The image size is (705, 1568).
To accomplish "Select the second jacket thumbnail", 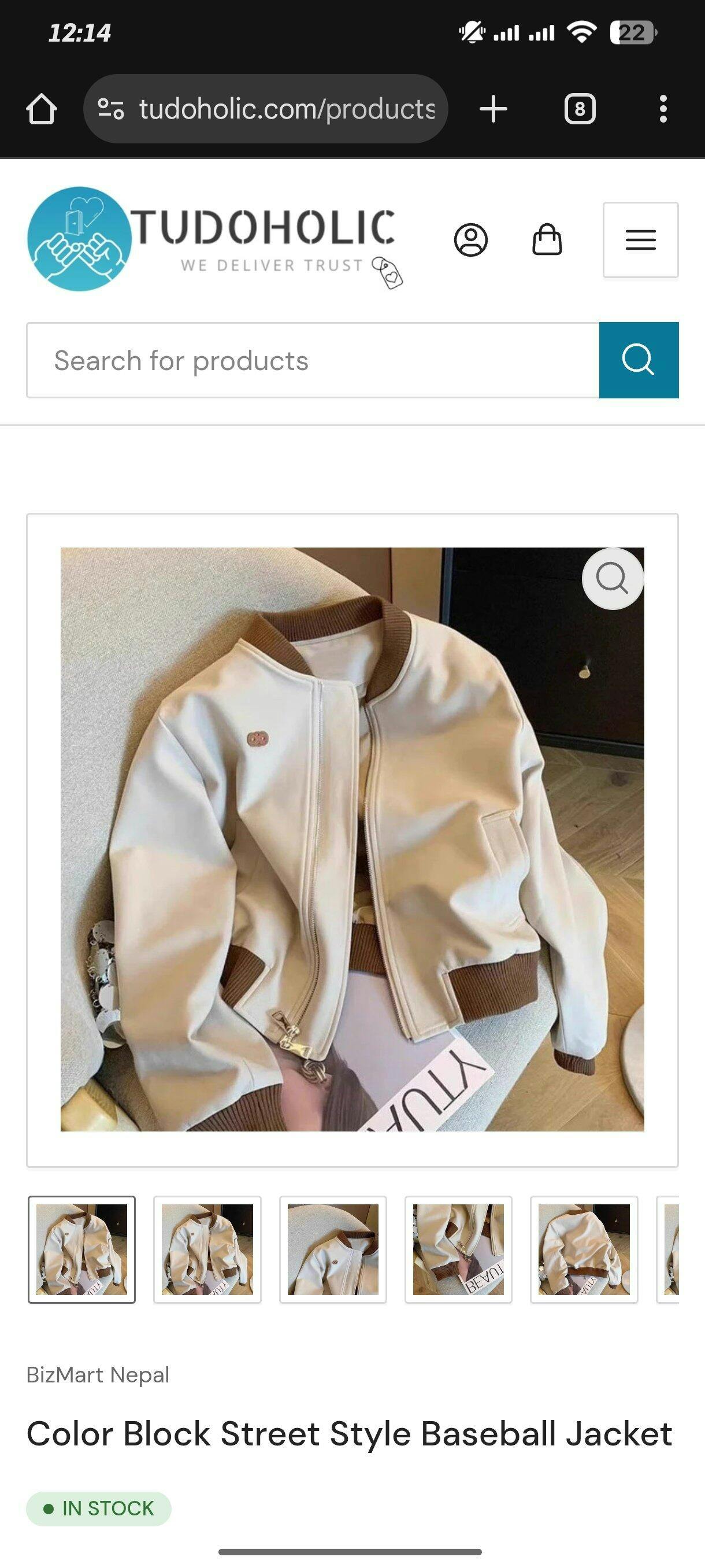I will coord(207,1249).
